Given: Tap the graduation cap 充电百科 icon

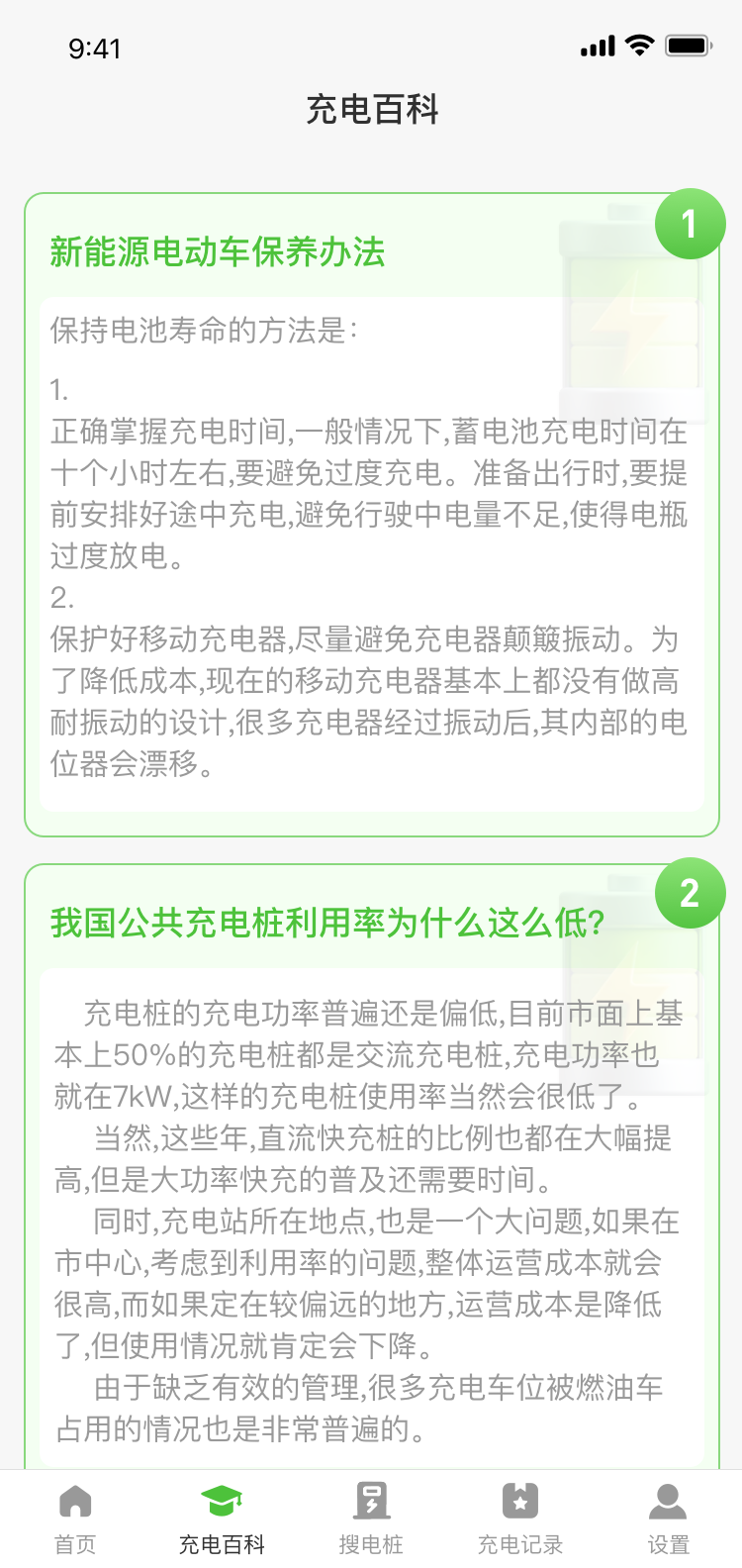Looking at the screenshot, I should [223, 1499].
